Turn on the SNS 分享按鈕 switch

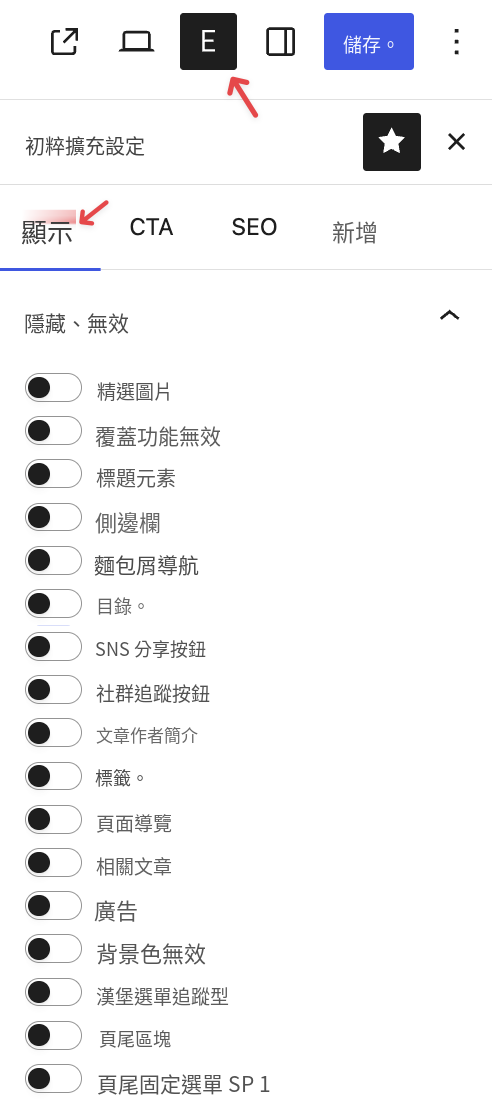tap(53, 646)
